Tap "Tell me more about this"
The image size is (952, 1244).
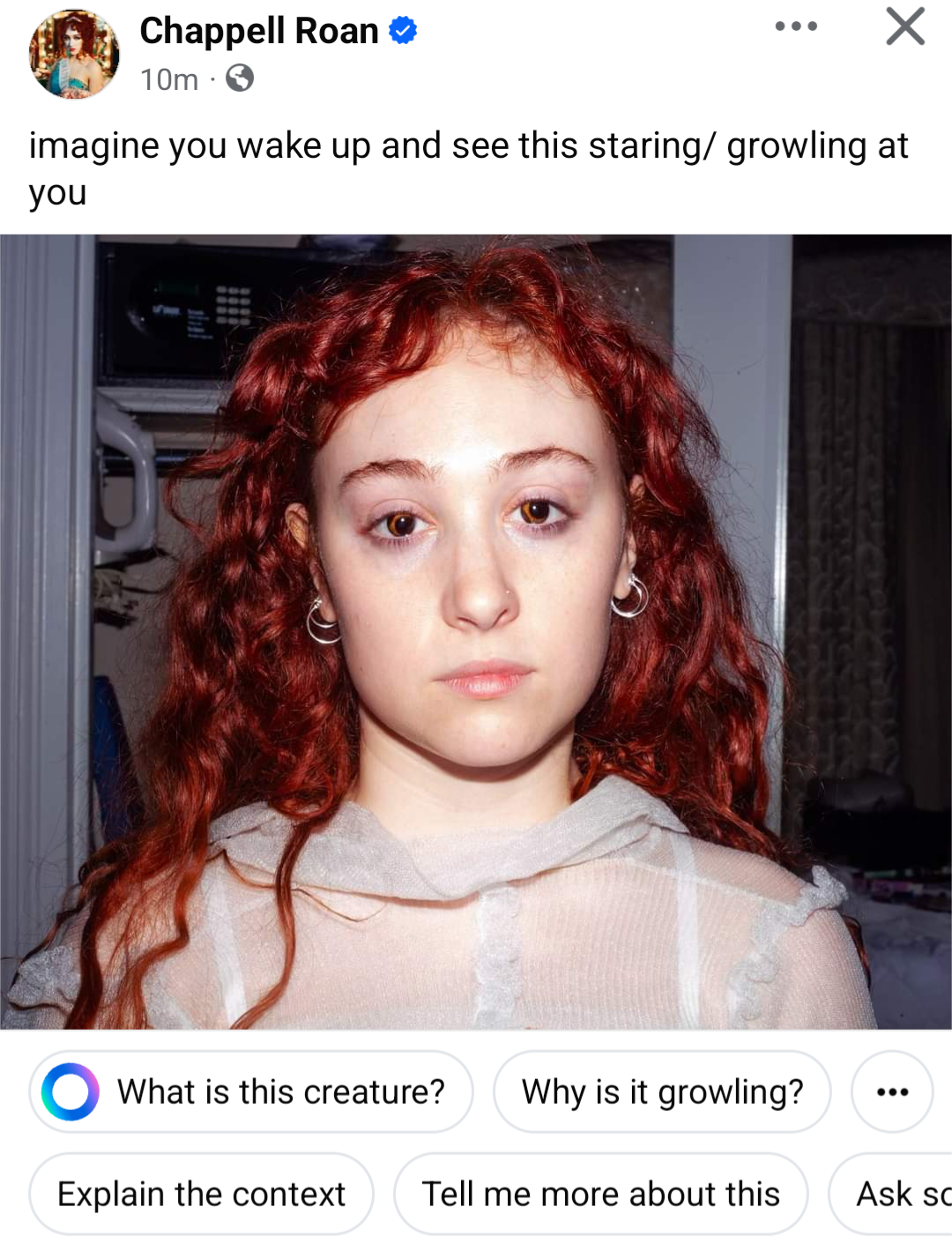[600, 1194]
